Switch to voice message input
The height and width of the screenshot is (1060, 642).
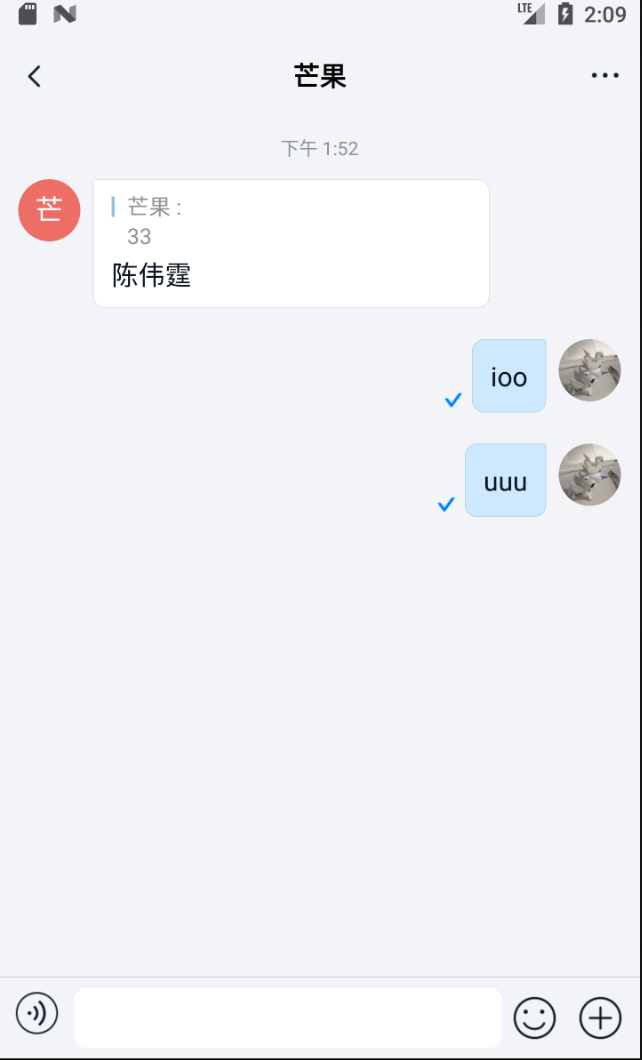pyautogui.click(x=37, y=1014)
